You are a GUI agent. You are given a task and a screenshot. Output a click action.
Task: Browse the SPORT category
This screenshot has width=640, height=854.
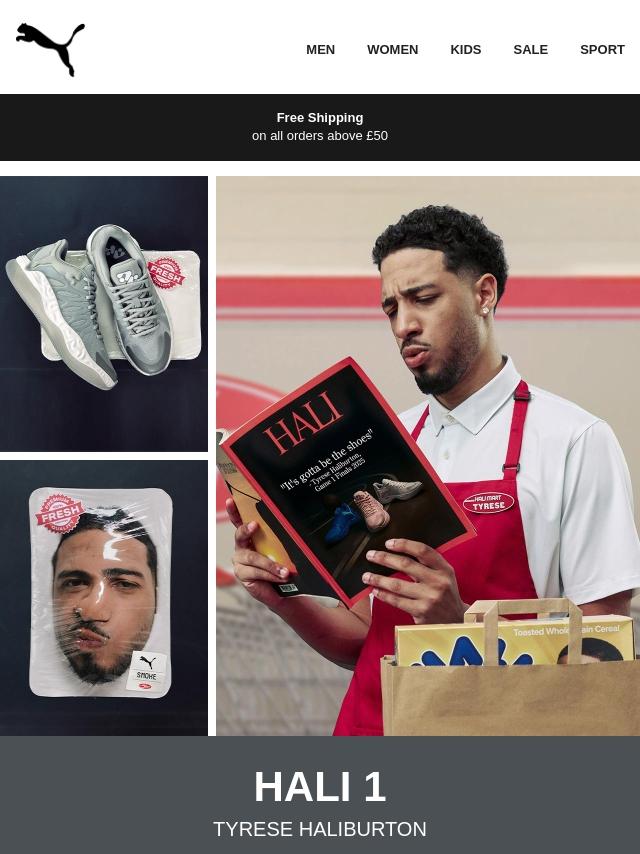coord(602,50)
